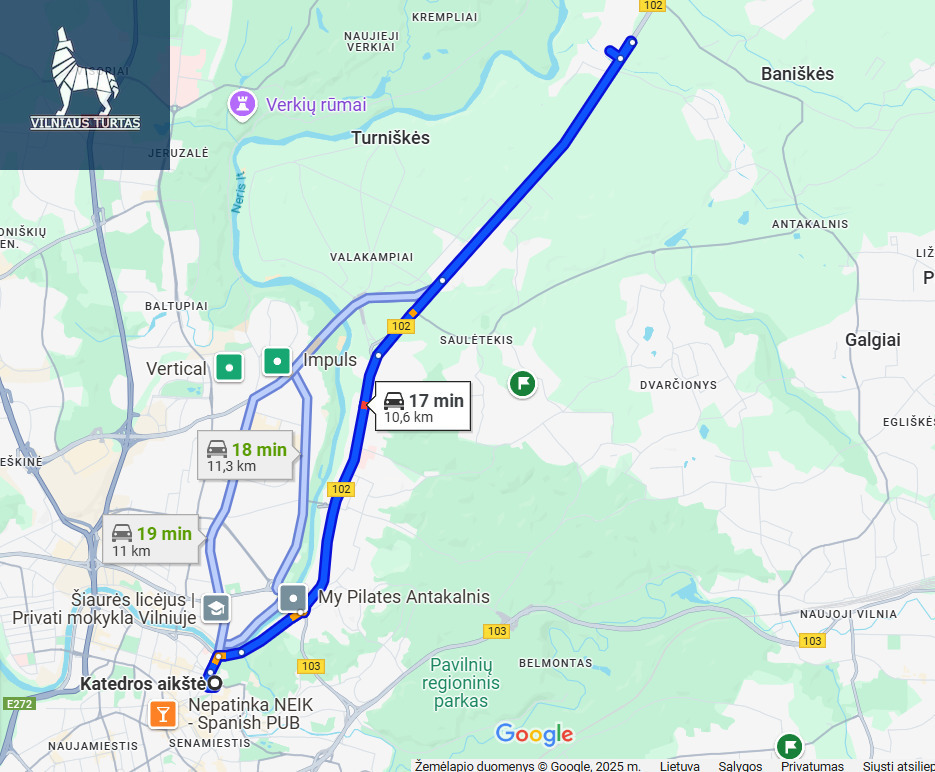Tap the Katedros aikštė route endpoint
935x772 pixels.
214,684
